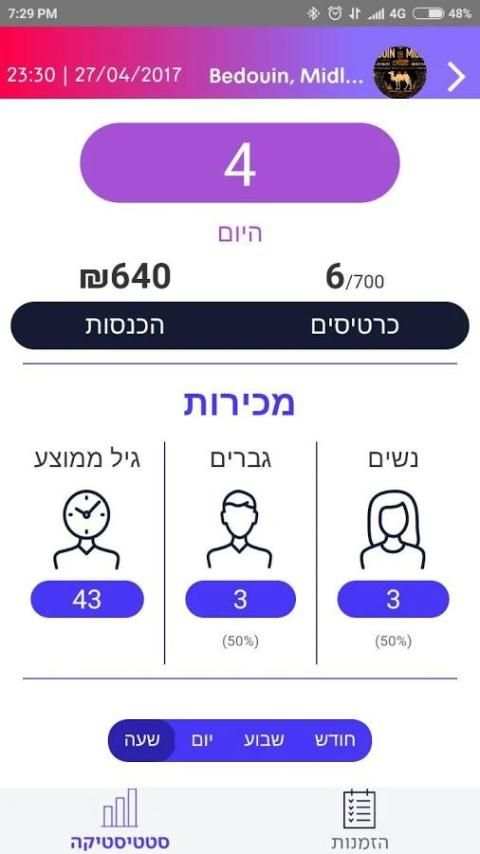Switch to the חודש (month) segment

pos(335,741)
